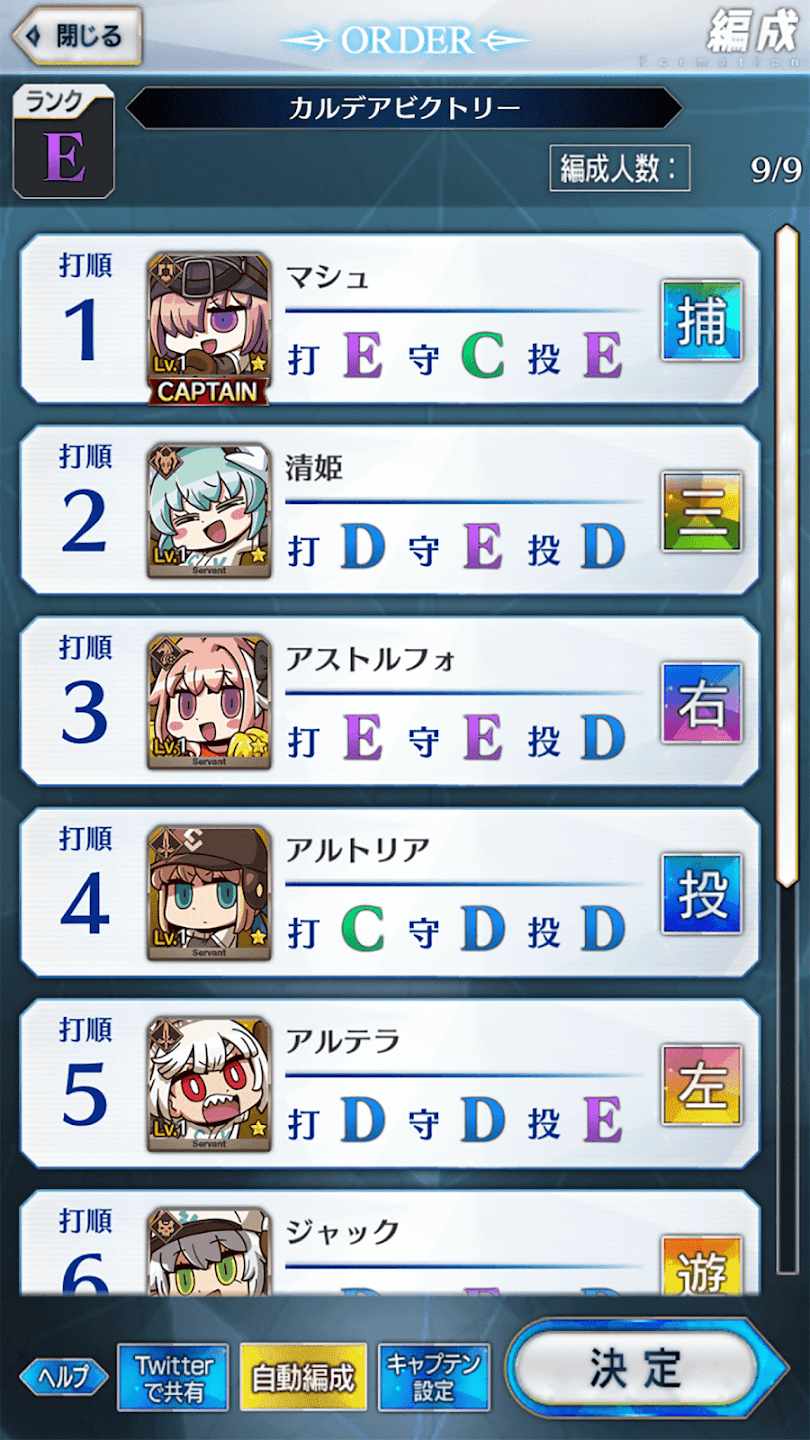
Task: Tap the lineup list scrollbar
Action: tap(787, 748)
